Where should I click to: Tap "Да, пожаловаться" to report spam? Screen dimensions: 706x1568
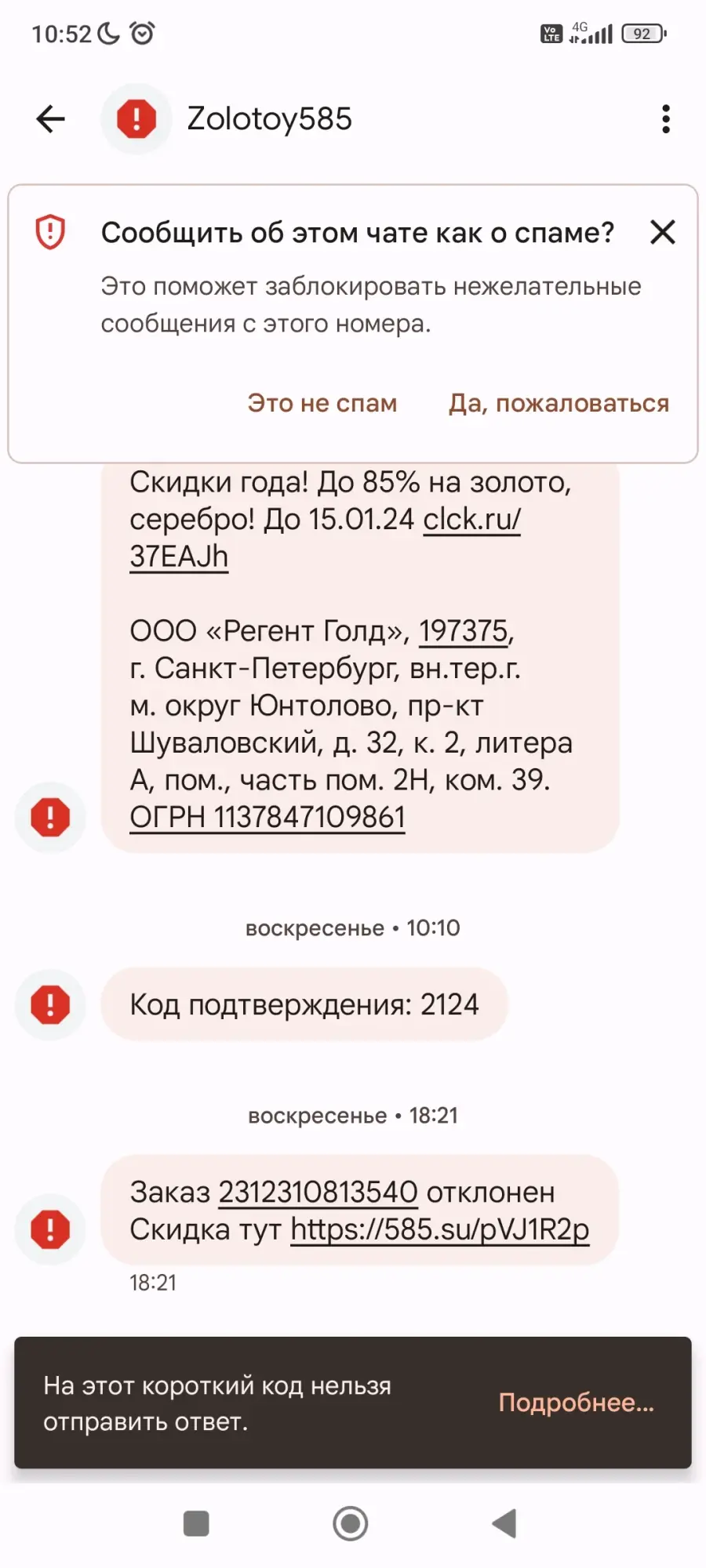click(x=559, y=403)
